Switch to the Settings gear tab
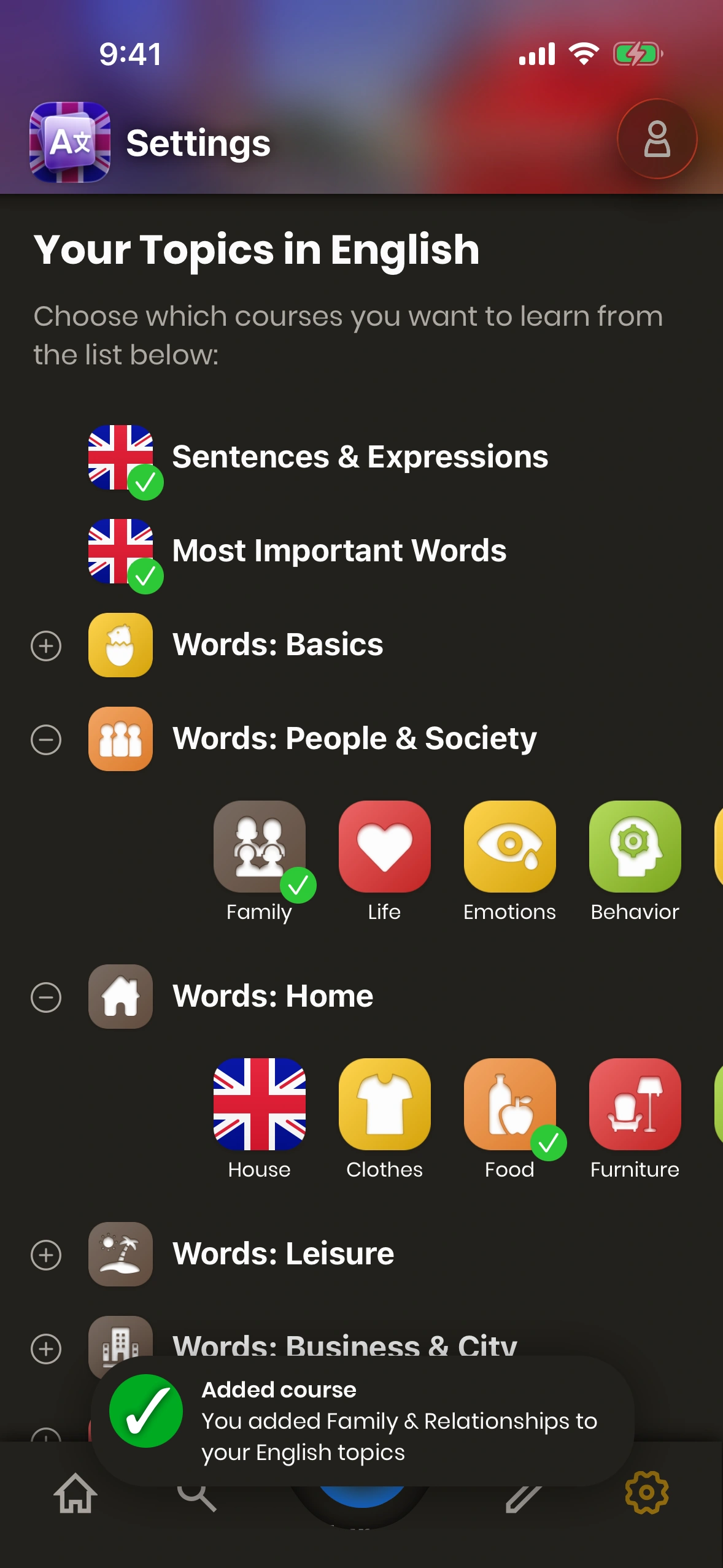The width and height of the screenshot is (723, 1568). (646, 1493)
